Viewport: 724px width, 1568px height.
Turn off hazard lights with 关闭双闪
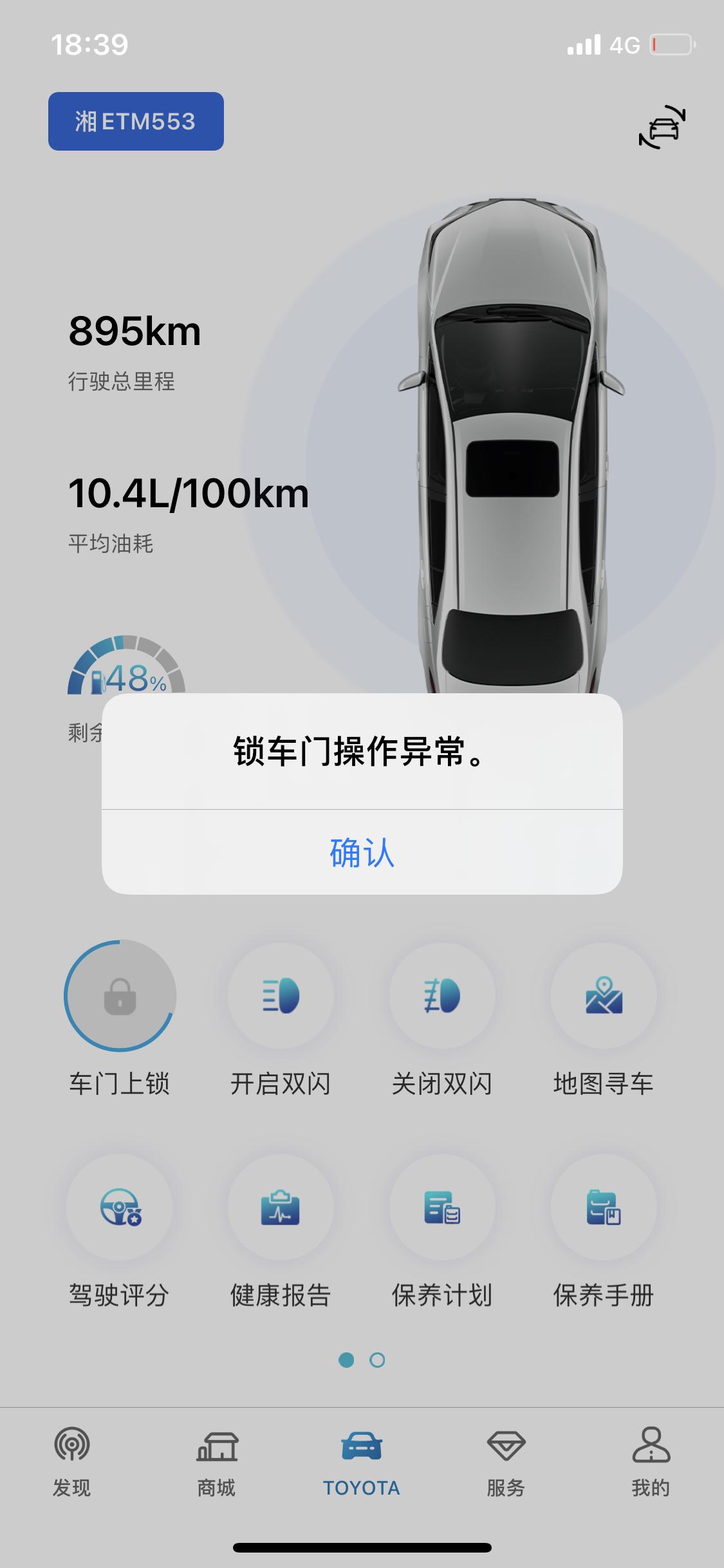[442, 996]
